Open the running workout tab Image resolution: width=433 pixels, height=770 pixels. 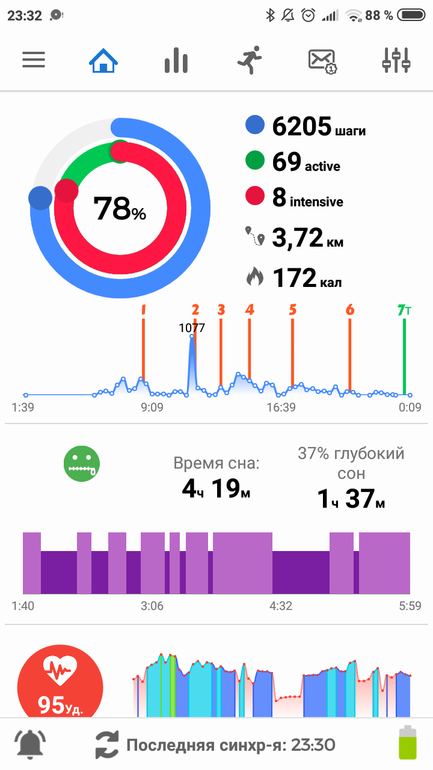[250, 60]
